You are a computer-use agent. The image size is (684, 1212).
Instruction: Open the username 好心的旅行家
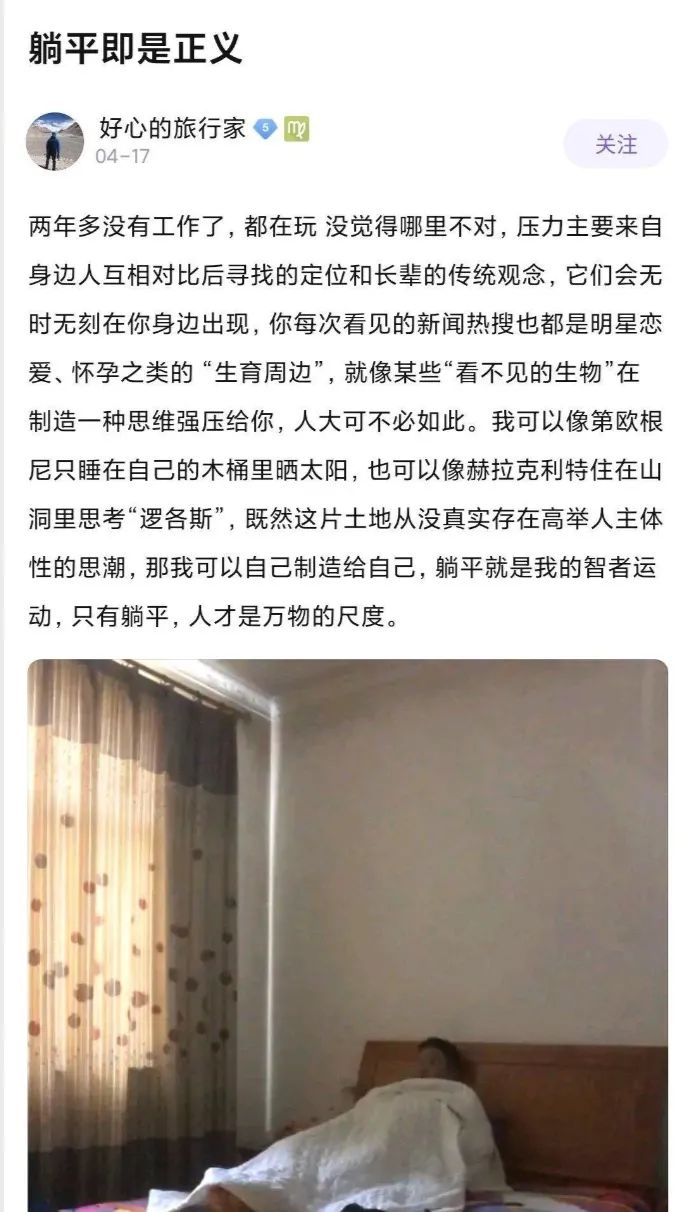pos(172,128)
